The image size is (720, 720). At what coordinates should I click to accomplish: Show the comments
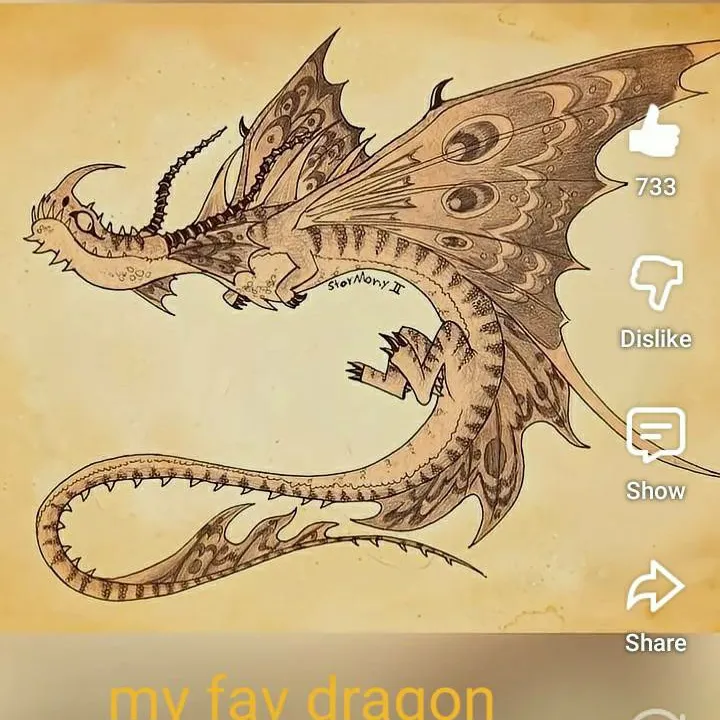(655, 435)
